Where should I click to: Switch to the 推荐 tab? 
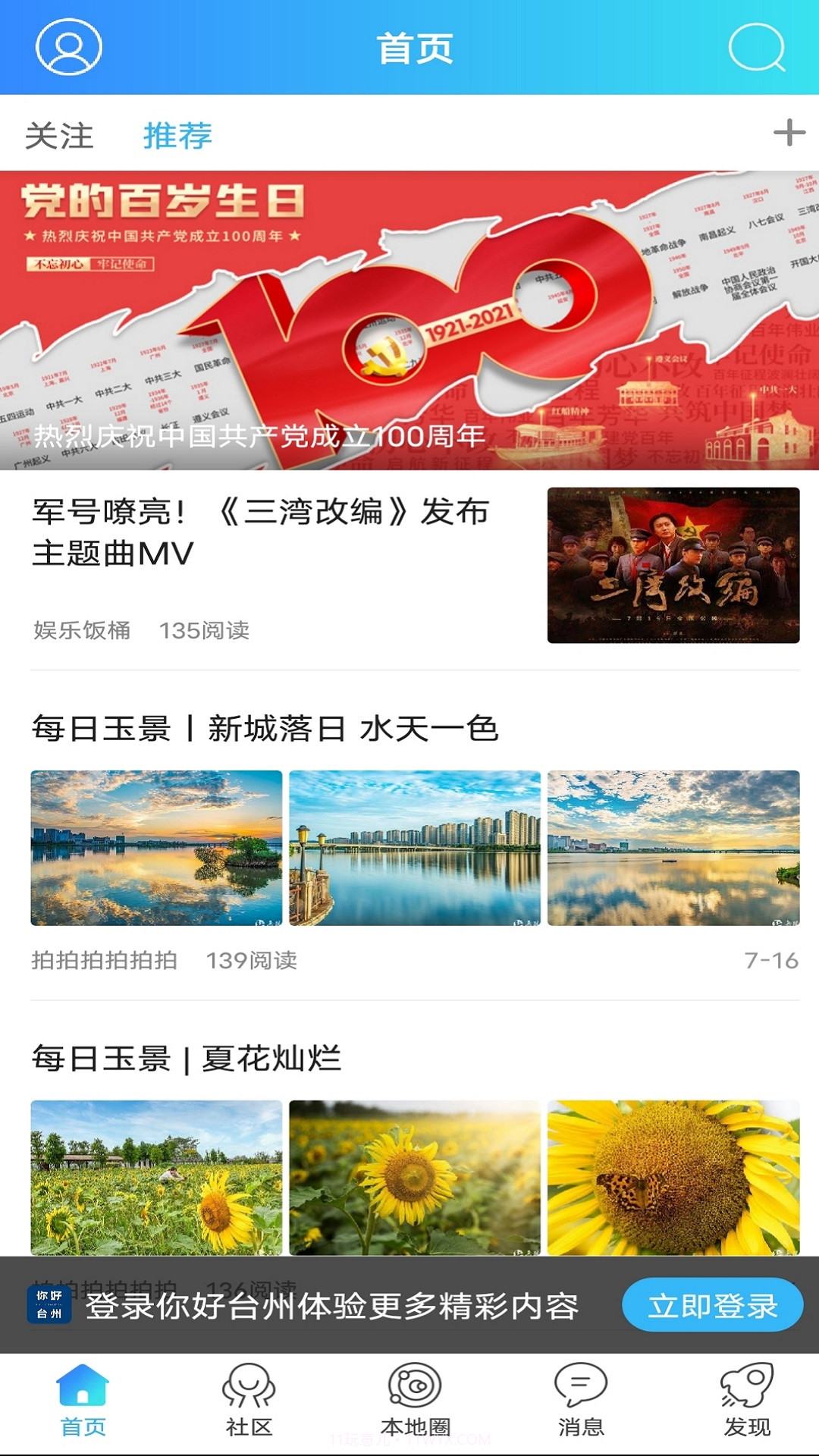tap(177, 136)
